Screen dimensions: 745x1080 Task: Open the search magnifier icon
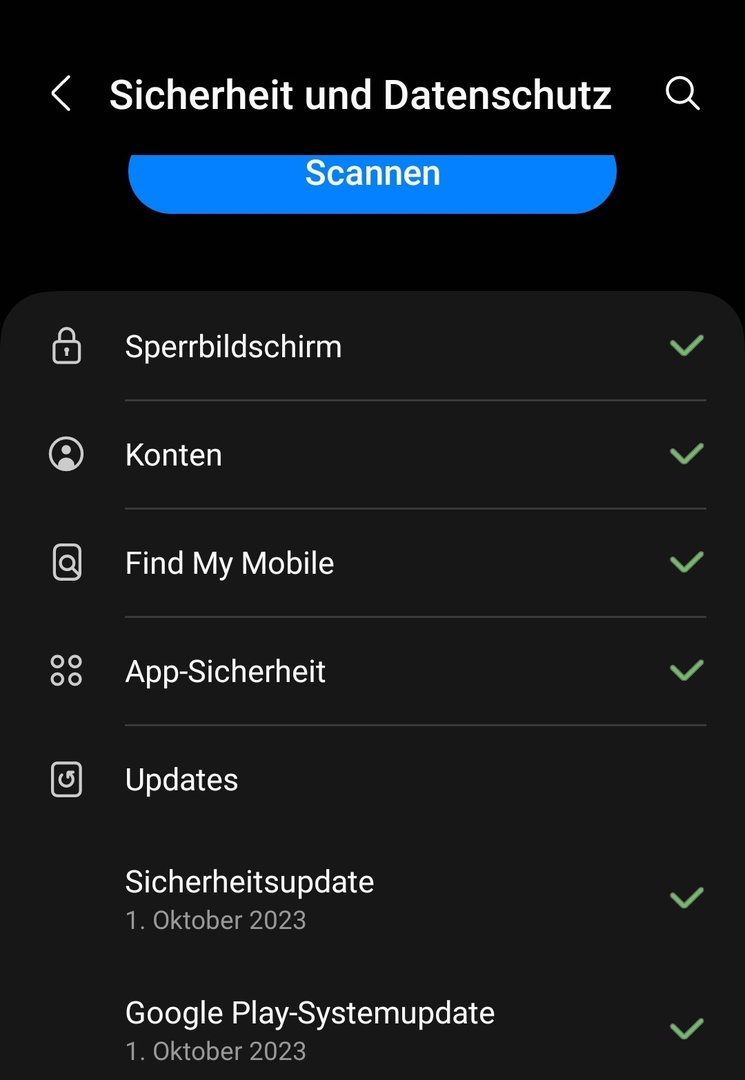(682, 94)
